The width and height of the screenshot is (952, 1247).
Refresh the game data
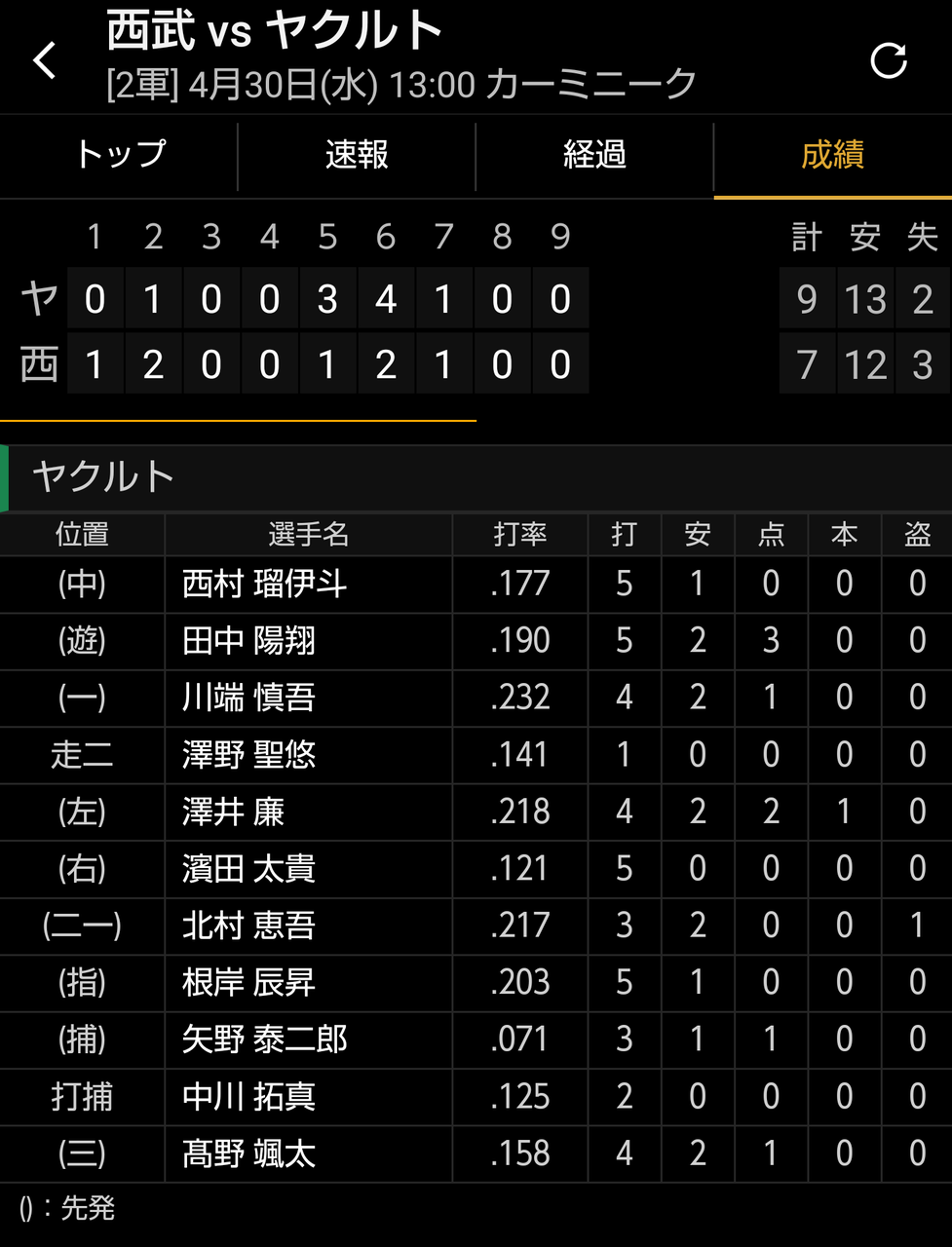[888, 60]
